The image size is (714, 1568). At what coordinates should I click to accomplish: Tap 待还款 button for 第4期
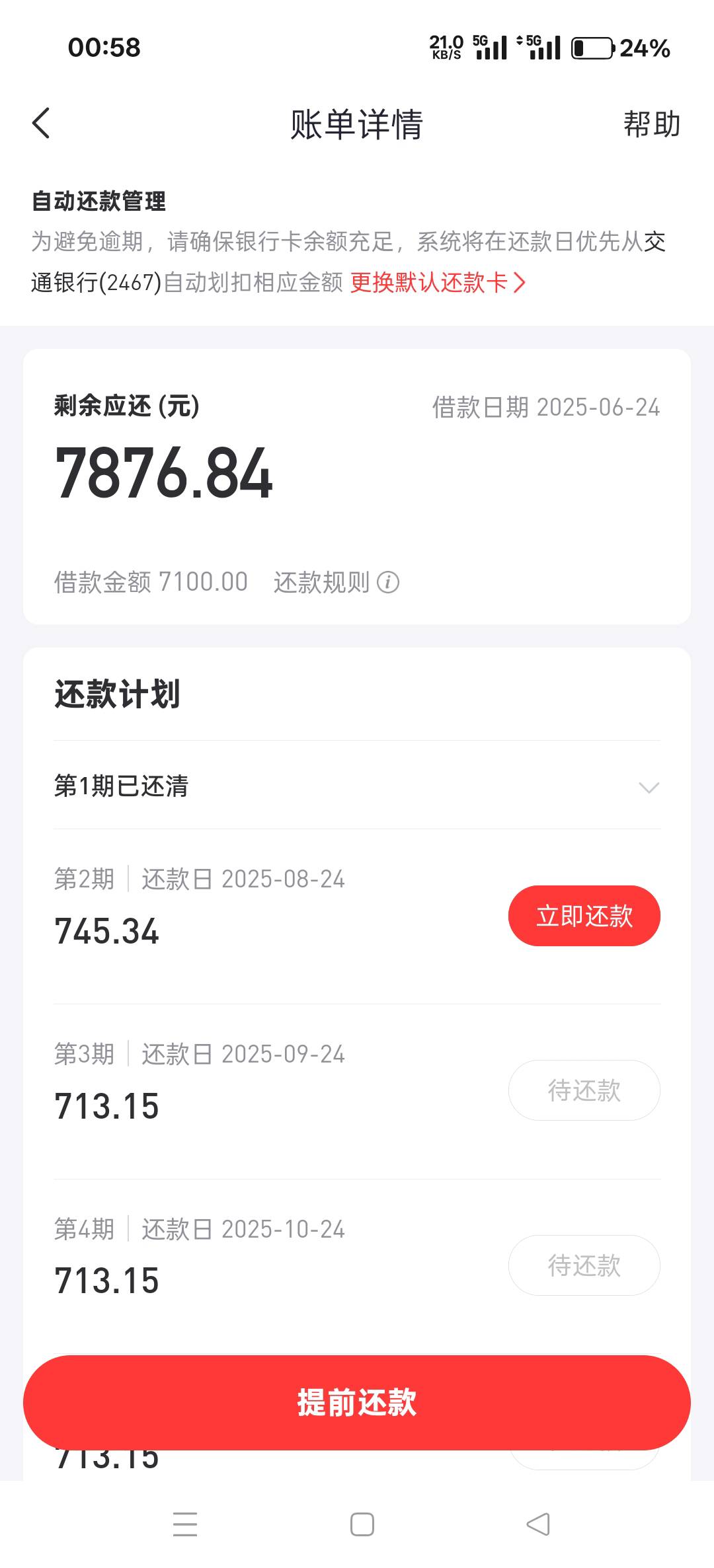click(x=584, y=1265)
